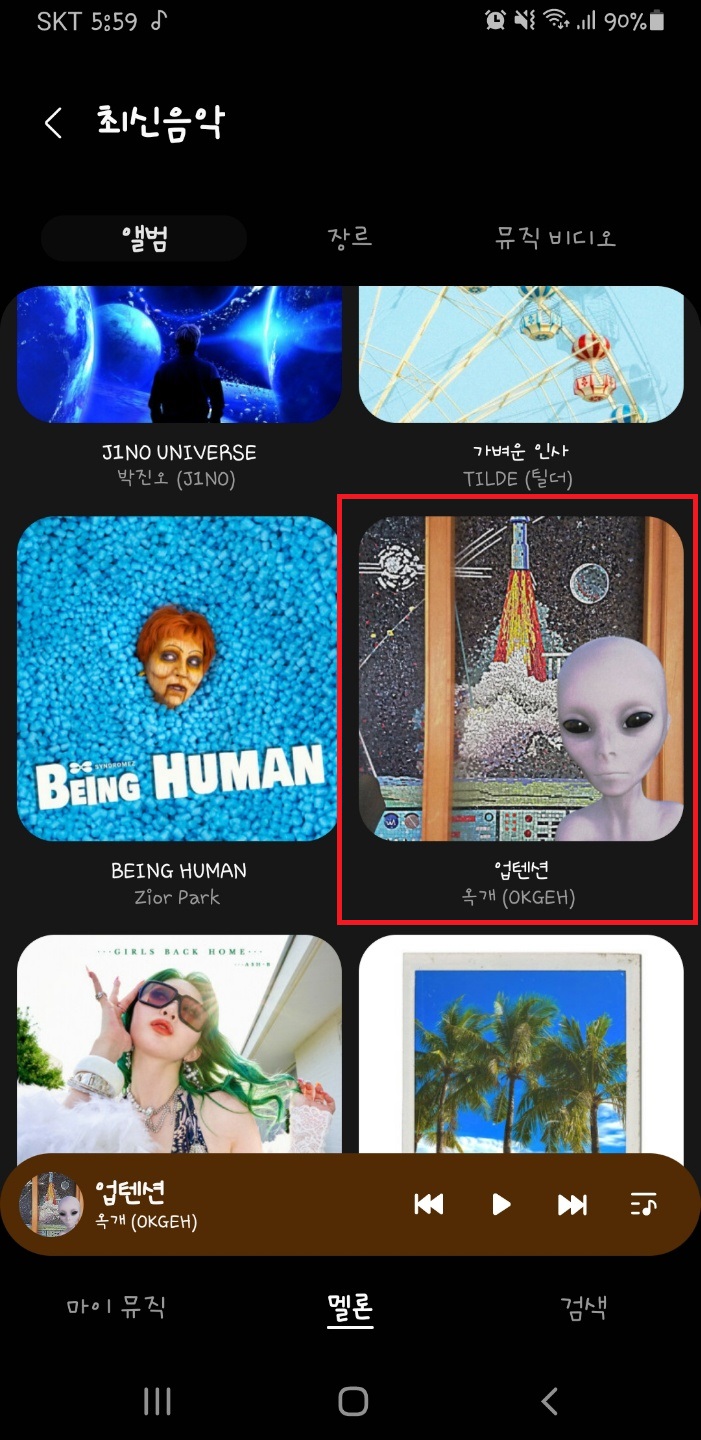This screenshot has height=1440, width=701.
Task: Open the 가벼운 인사 album by TILDE
Action: (x=521, y=355)
